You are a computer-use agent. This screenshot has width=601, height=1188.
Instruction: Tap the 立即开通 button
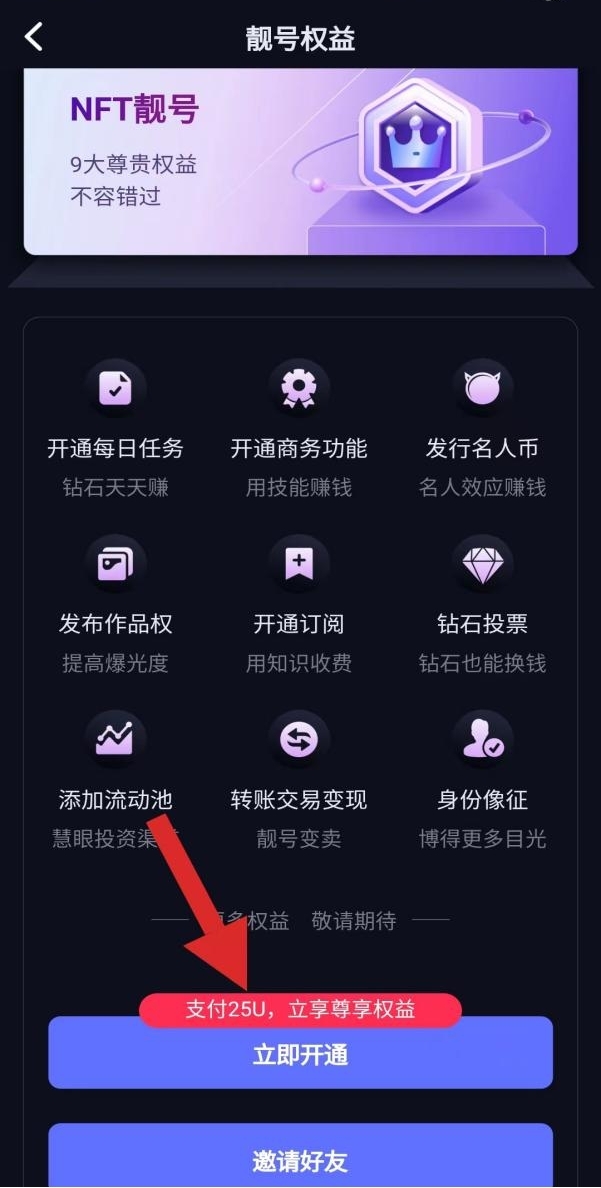(300, 1056)
